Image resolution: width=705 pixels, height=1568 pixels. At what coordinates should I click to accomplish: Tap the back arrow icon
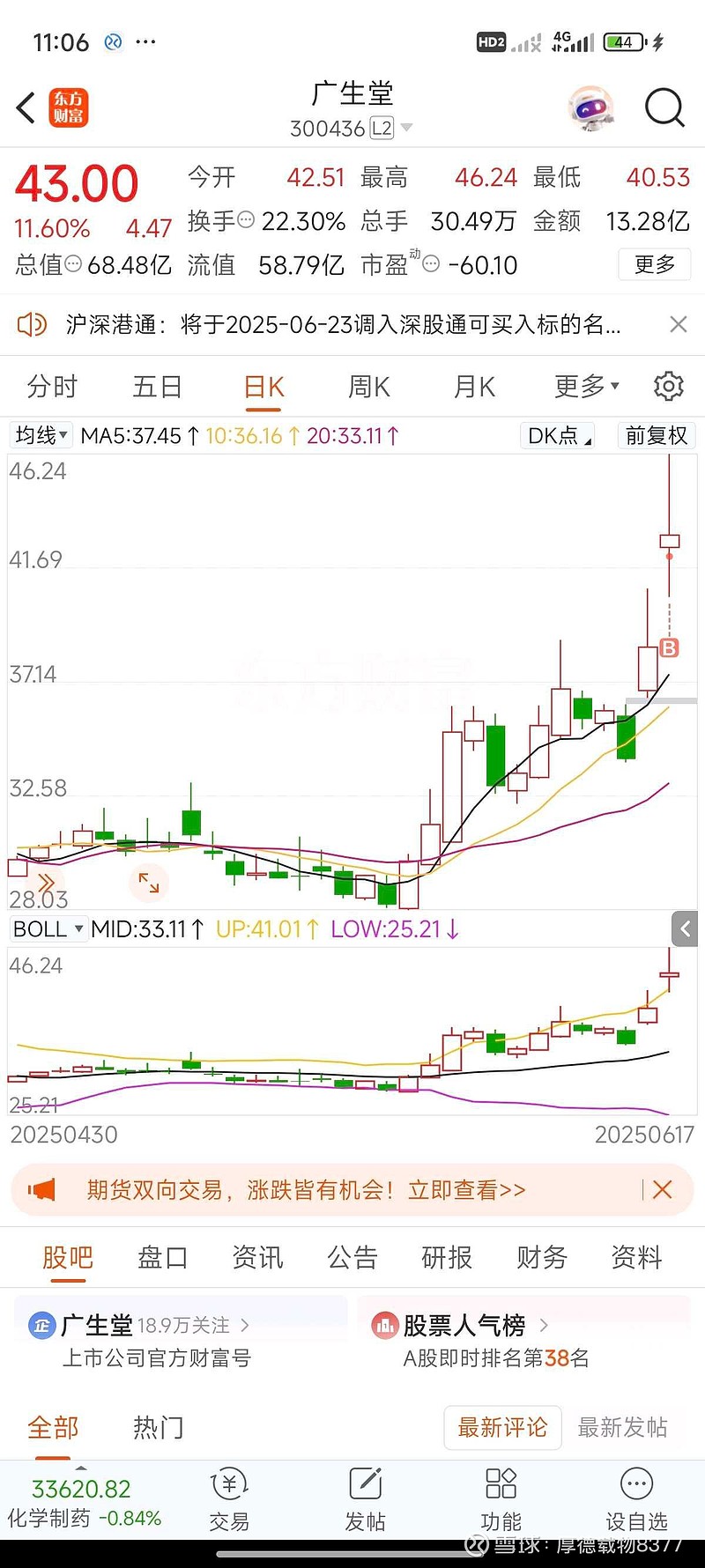tap(26, 107)
